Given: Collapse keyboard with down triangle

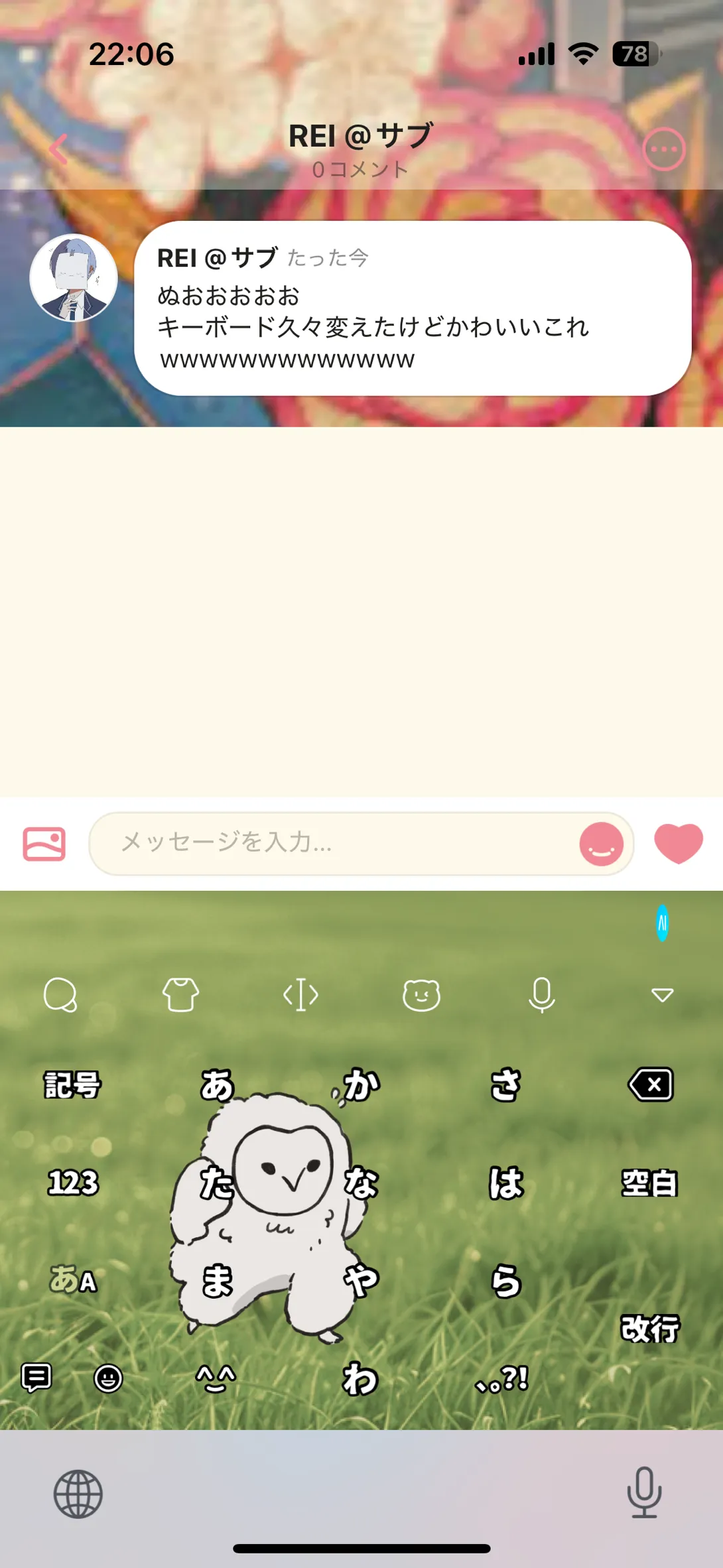Looking at the screenshot, I should 662,995.
